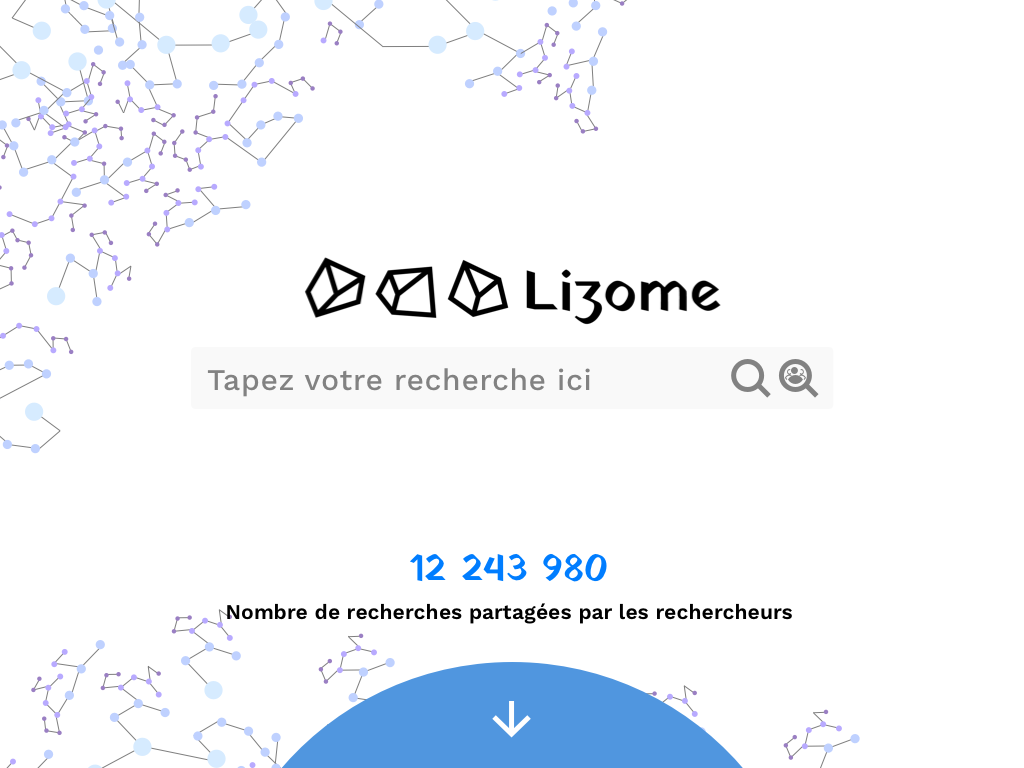
Task: Open the researcher search icon
Action: (798, 378)
